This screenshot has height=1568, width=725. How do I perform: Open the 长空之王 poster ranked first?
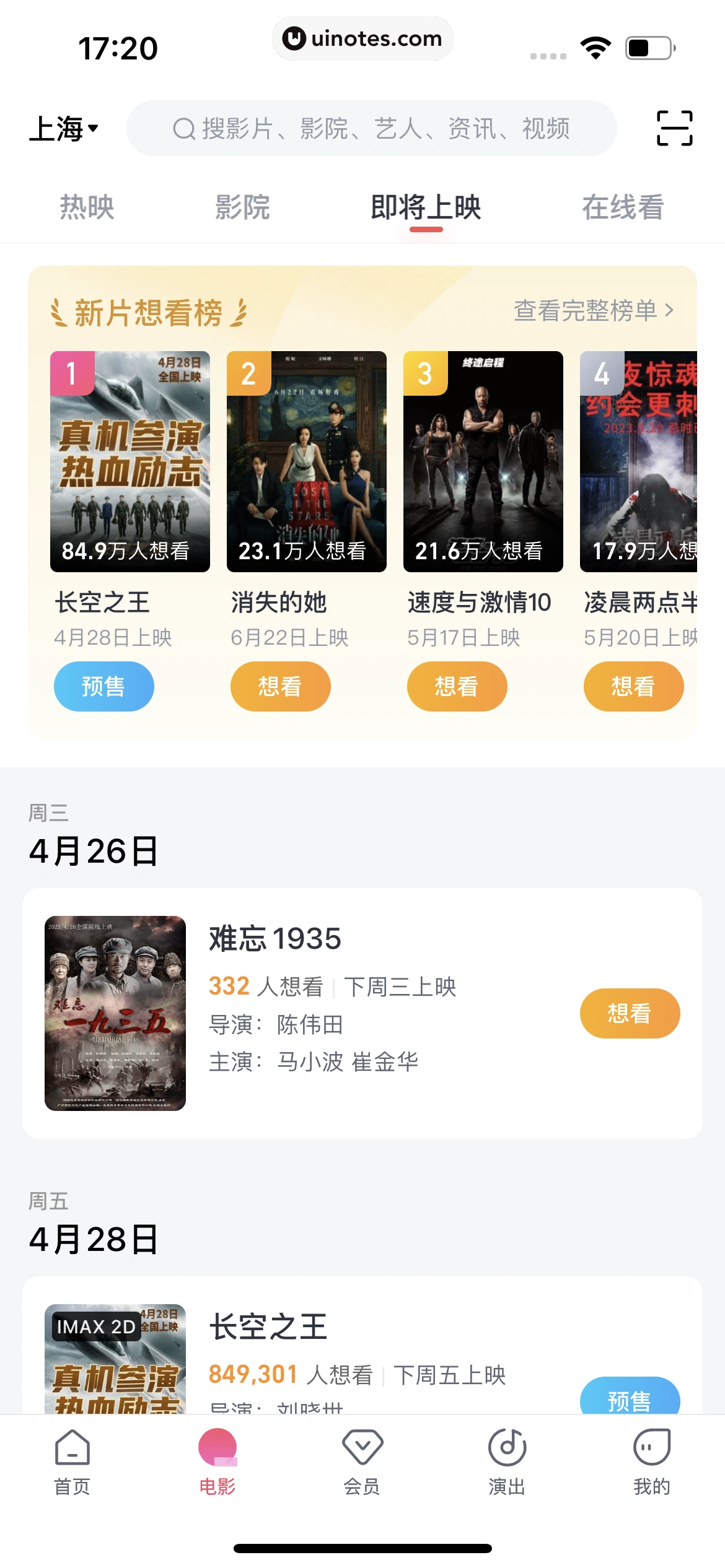click(x=130, y=461)
